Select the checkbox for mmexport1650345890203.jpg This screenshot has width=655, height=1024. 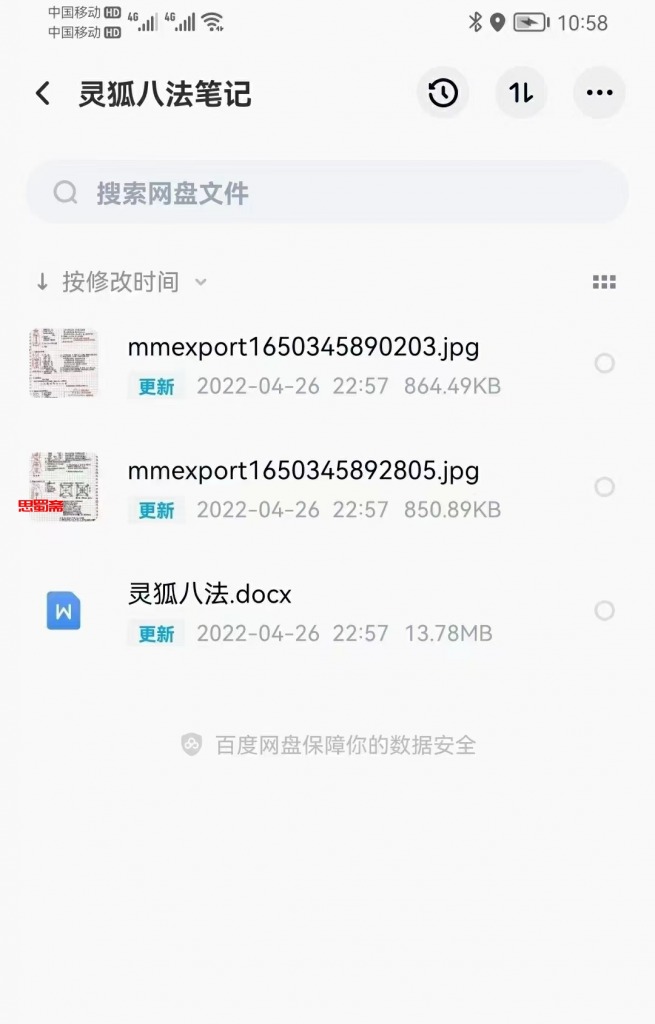604,364
